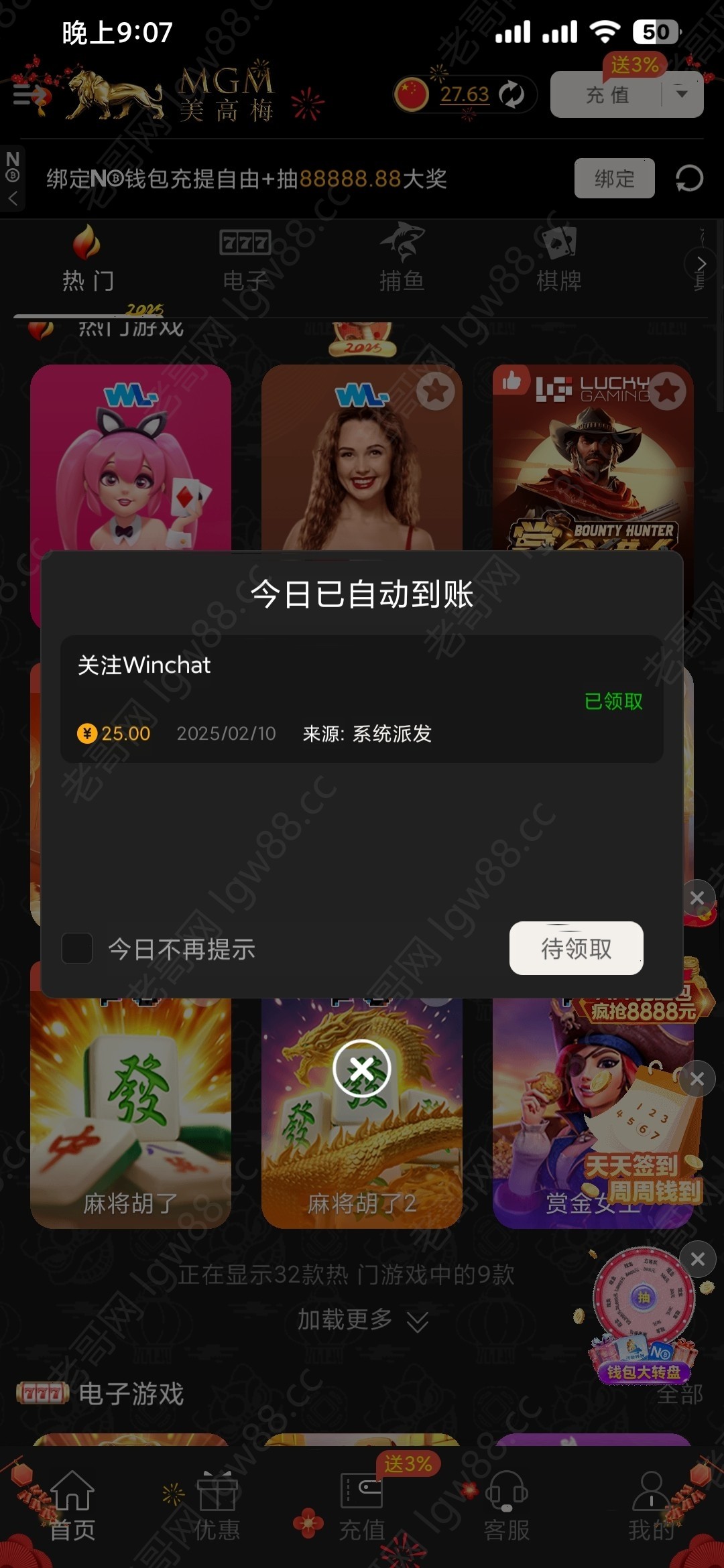Tap the 充值 button at top
The width and height of the screenshot is (724, 1568).
607,95
